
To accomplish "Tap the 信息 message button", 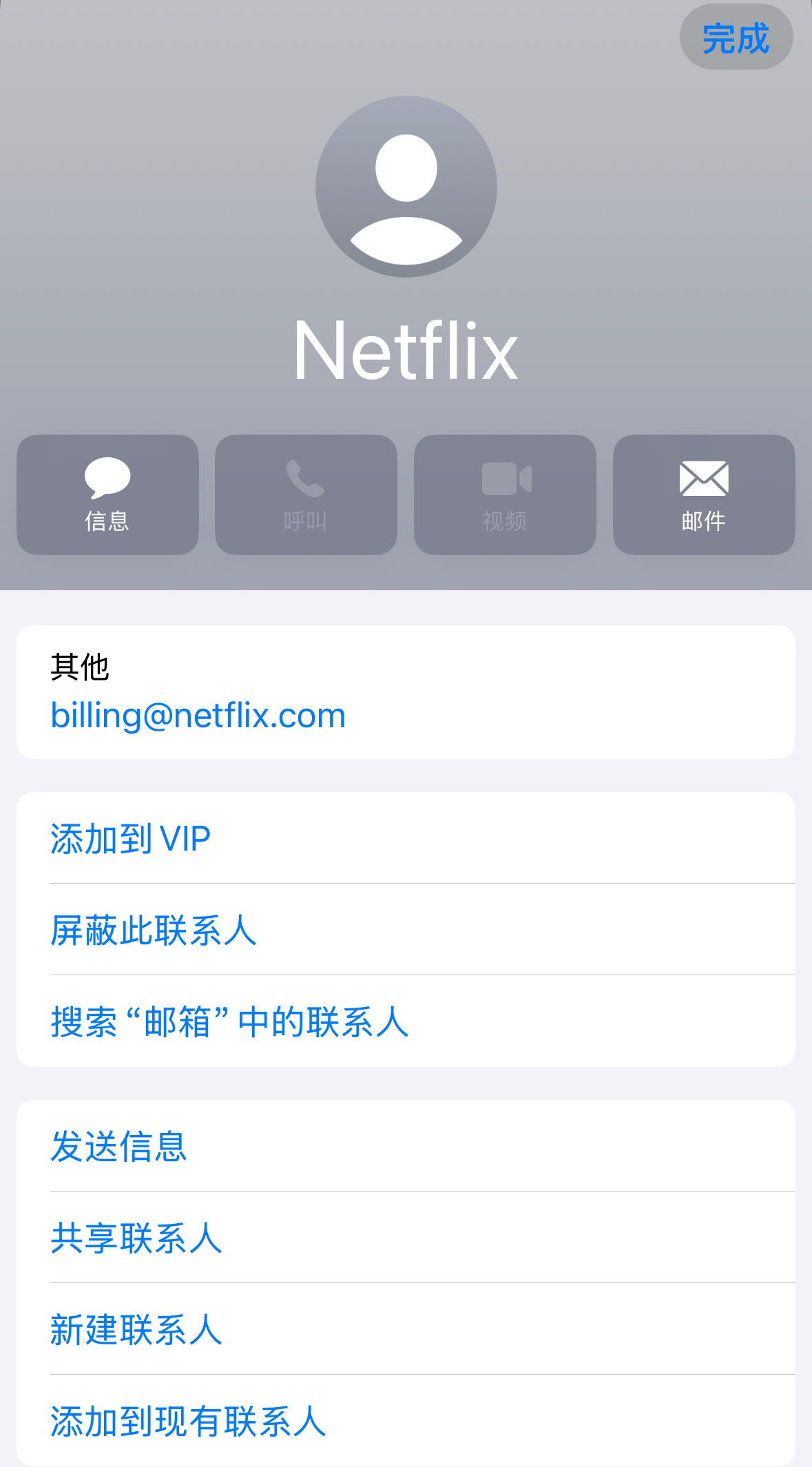I will 107,495.
